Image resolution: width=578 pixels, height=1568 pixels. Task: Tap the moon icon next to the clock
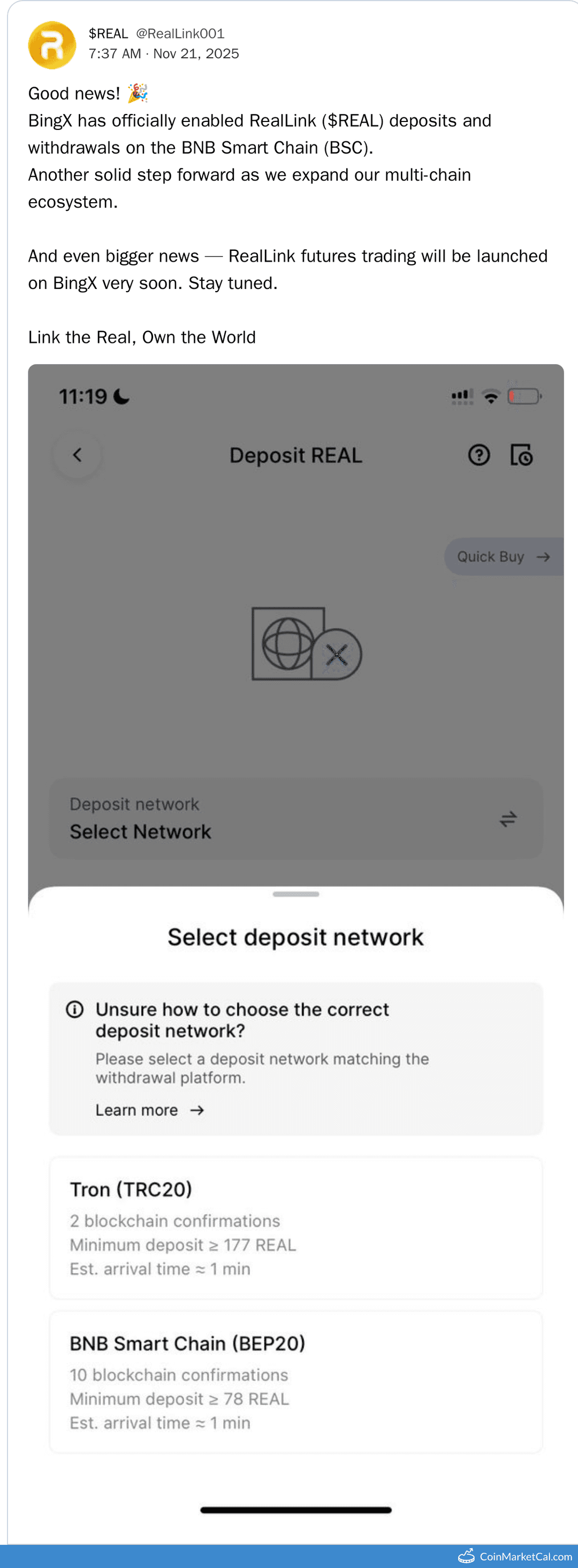pyautogui.click(x=121, y=396)
